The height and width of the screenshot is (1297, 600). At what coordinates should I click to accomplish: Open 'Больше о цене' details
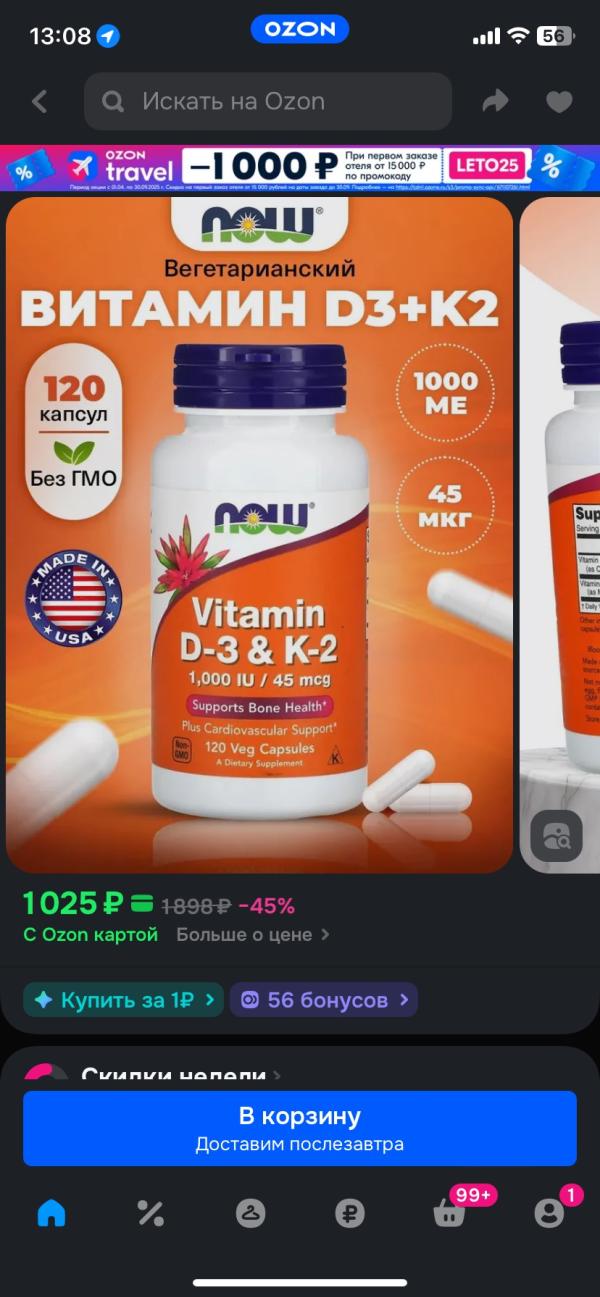click(x=252, y=935)
